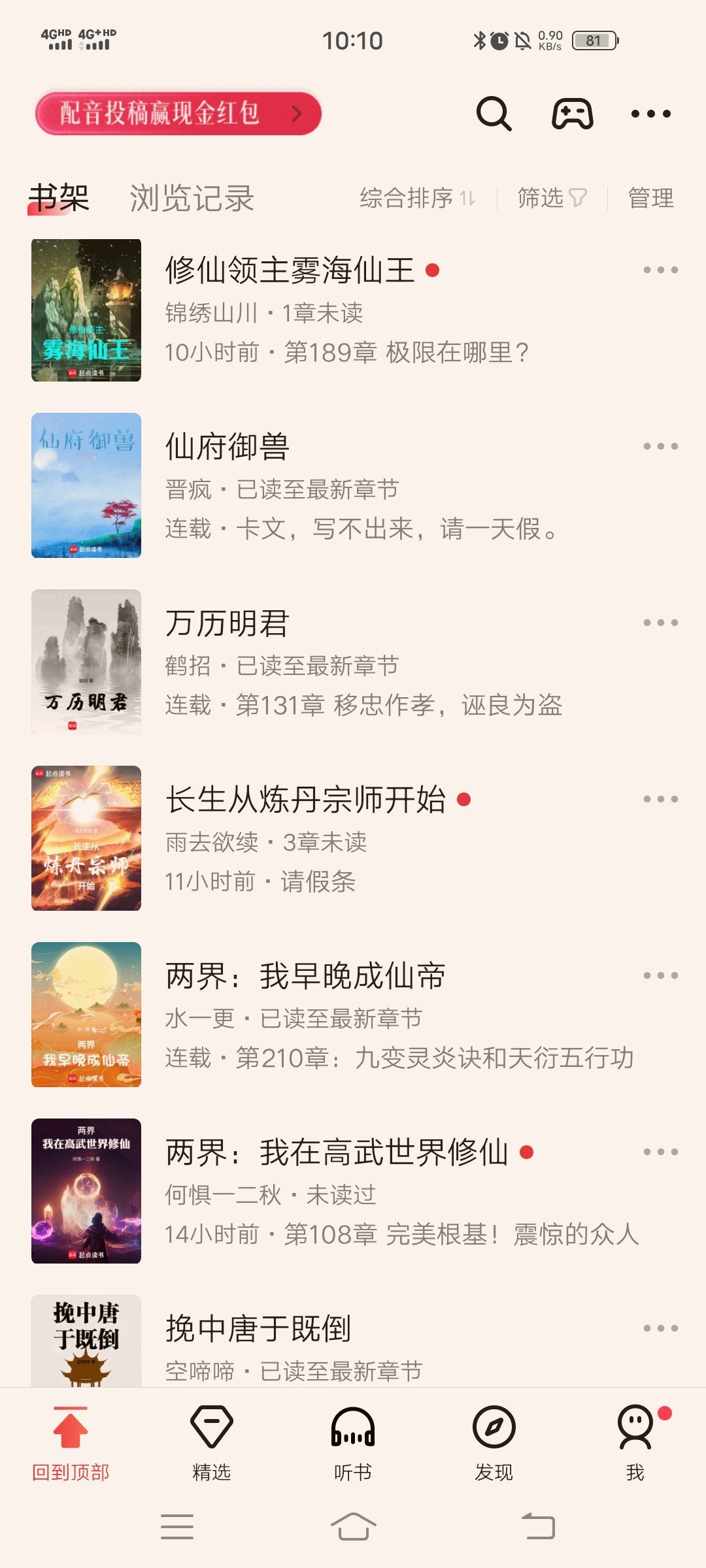706x1568 pixels.
Task: Open the 筛选 filter
Action: [x=552, y=198]
